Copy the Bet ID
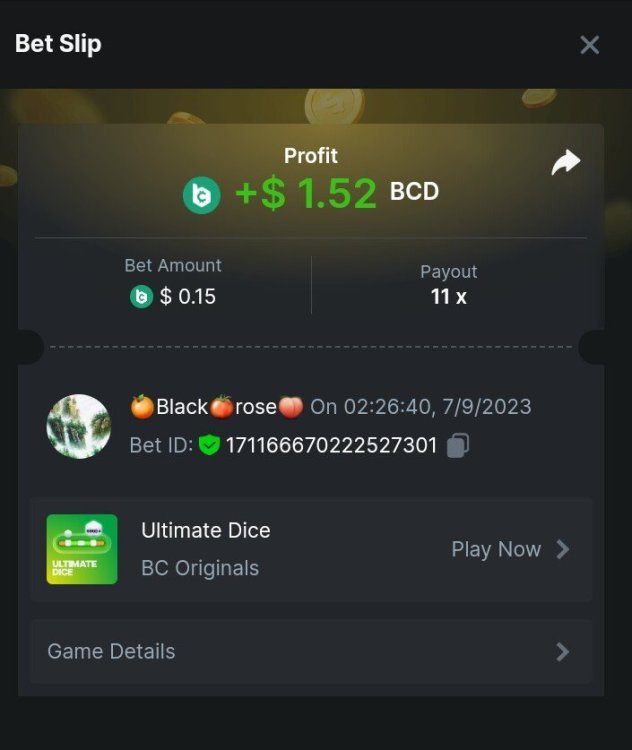632x750 pixels. pos(458,445)
